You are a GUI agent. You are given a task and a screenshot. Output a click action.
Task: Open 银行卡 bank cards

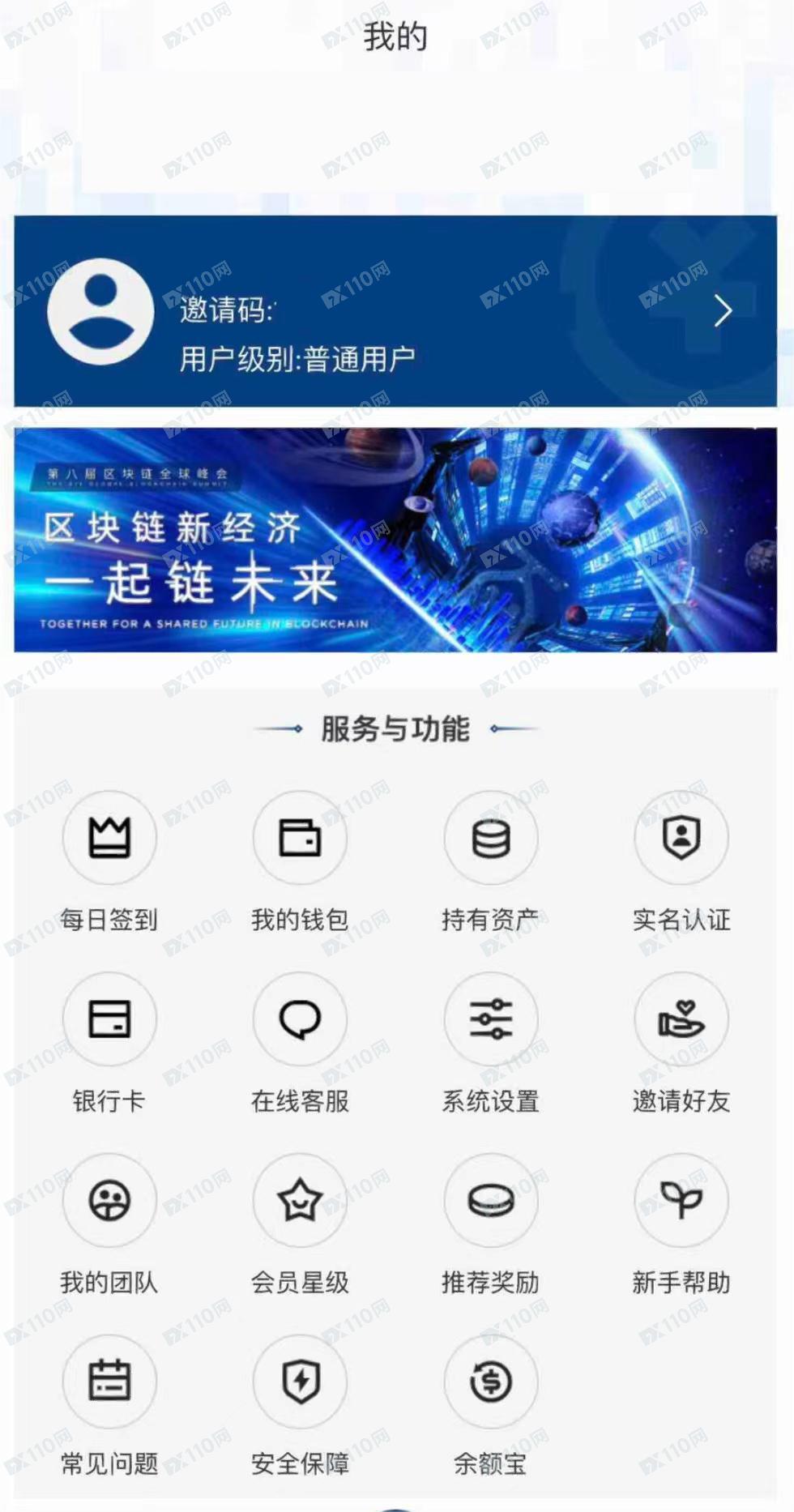[109, 1044]
